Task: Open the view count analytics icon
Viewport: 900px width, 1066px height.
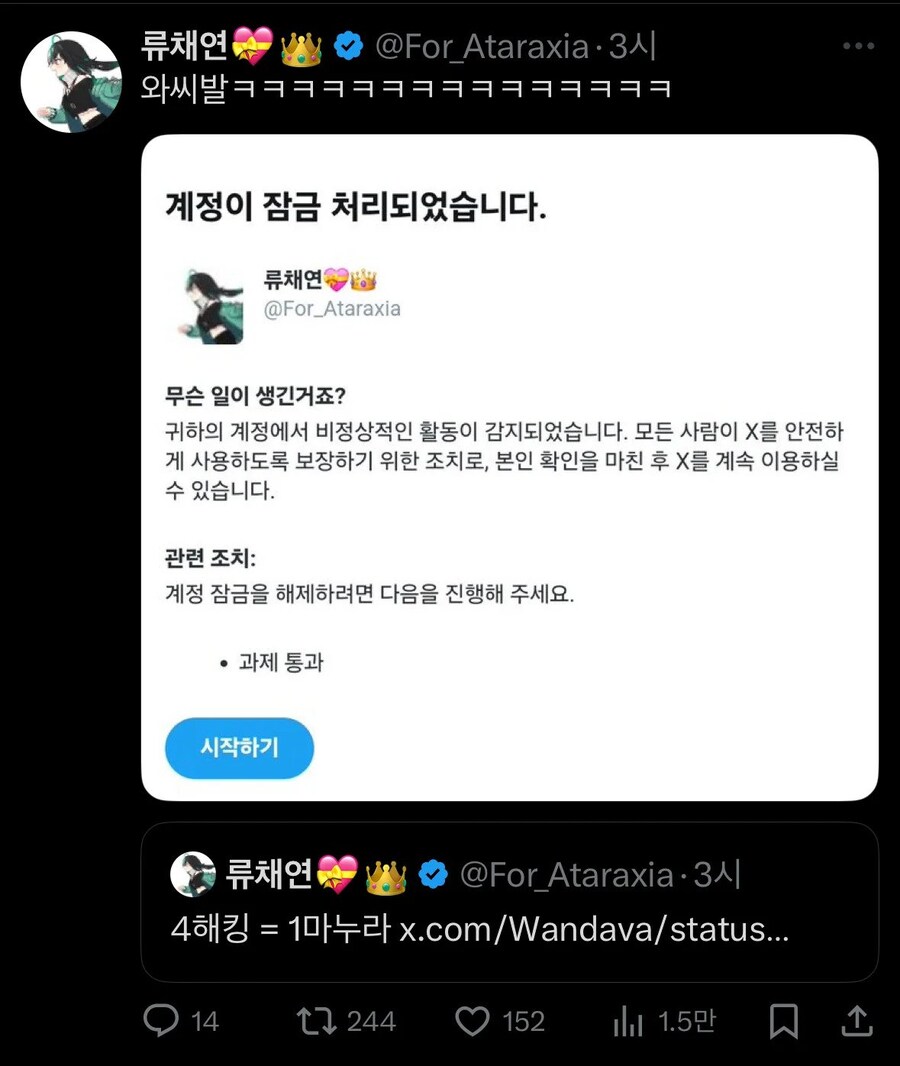Action: click(x=627, y=1020)
